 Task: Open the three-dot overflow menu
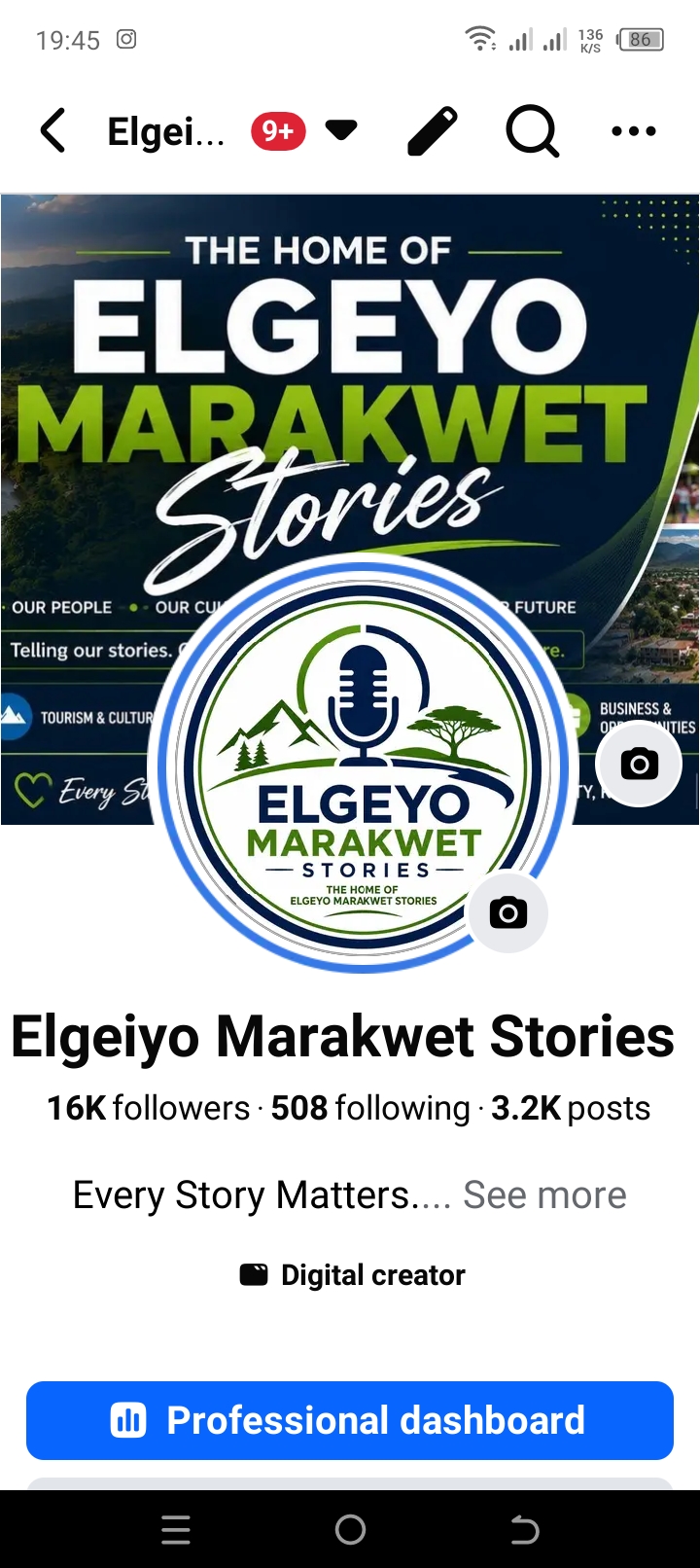point(634,130)
